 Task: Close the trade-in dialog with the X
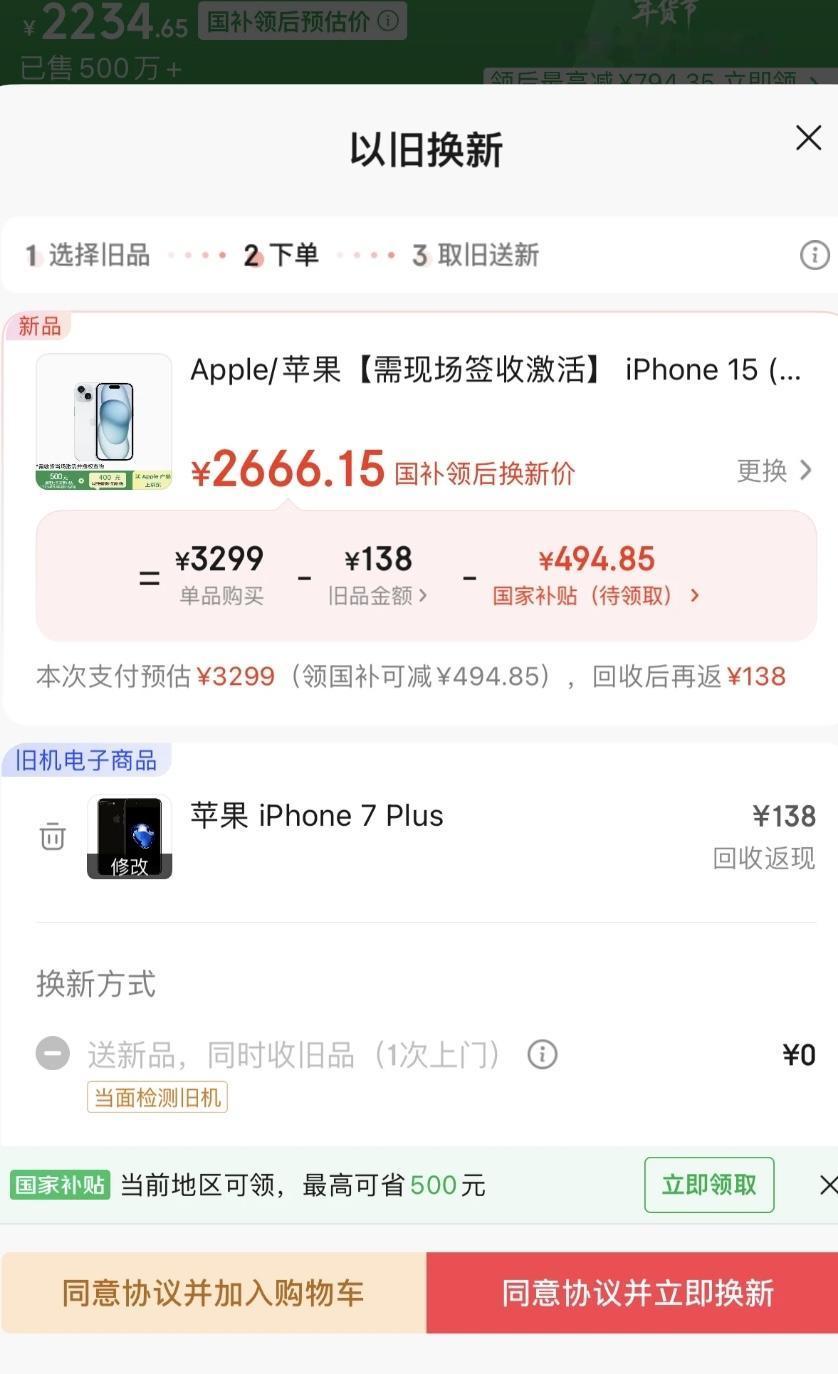808,138
